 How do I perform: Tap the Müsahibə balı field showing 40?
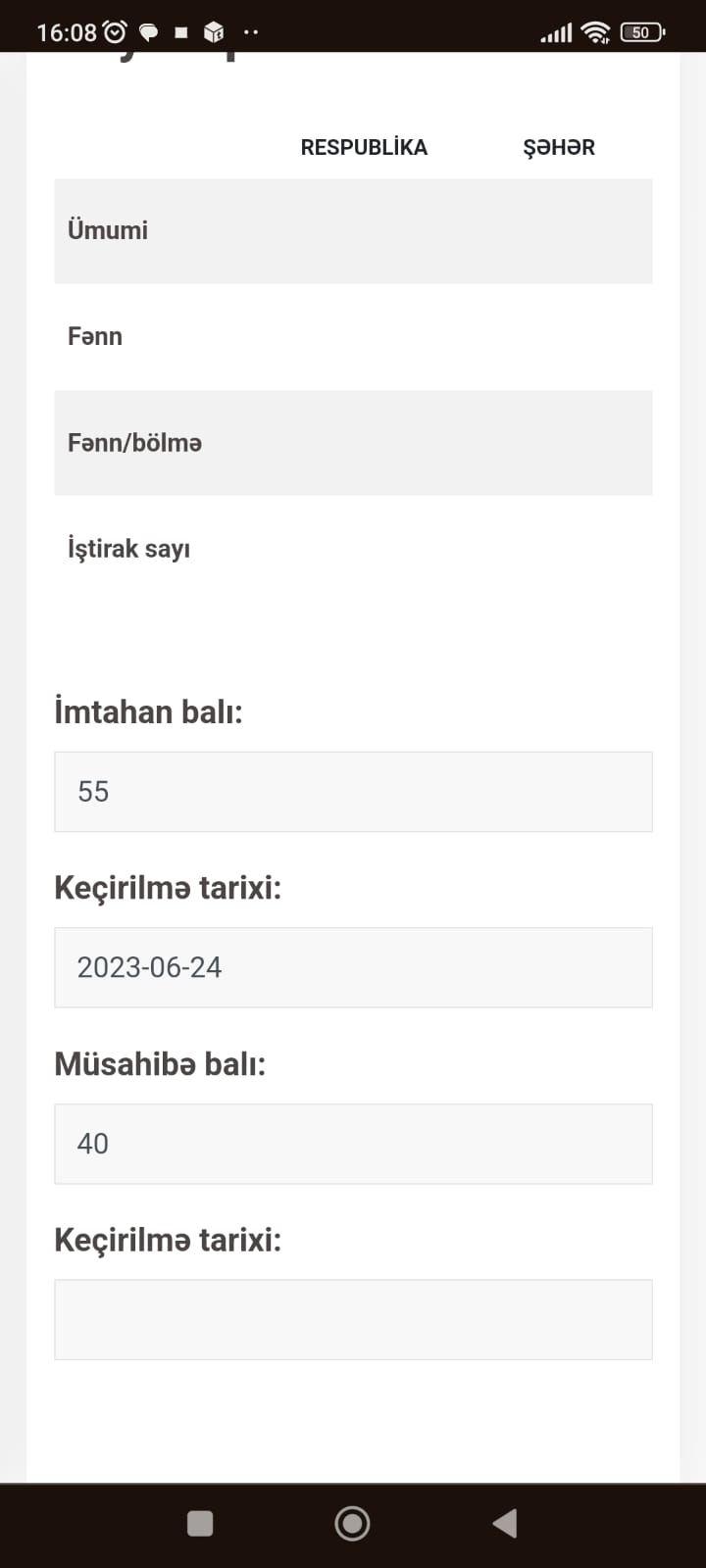(353, 1144)
